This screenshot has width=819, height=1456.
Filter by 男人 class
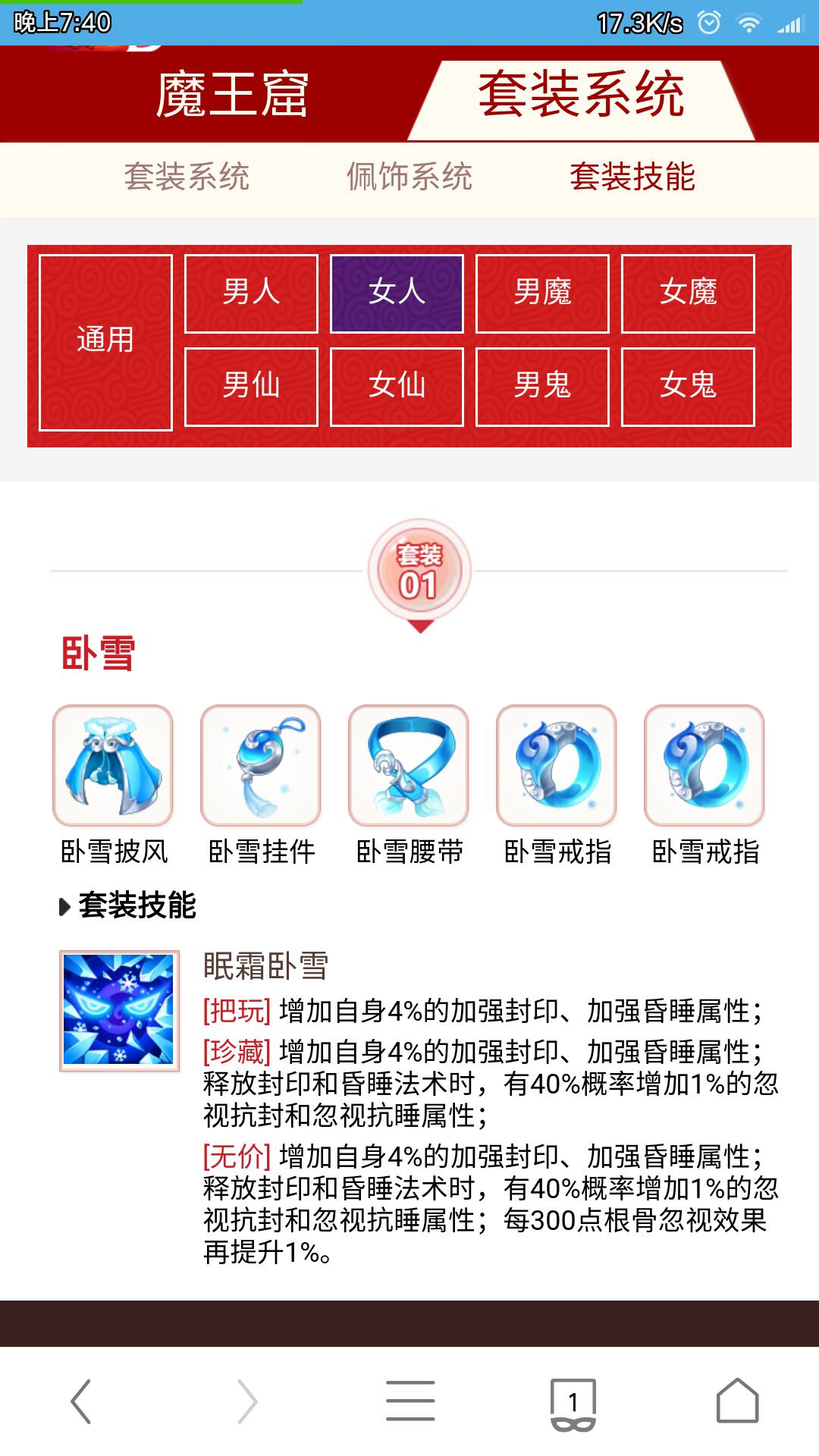251,293
